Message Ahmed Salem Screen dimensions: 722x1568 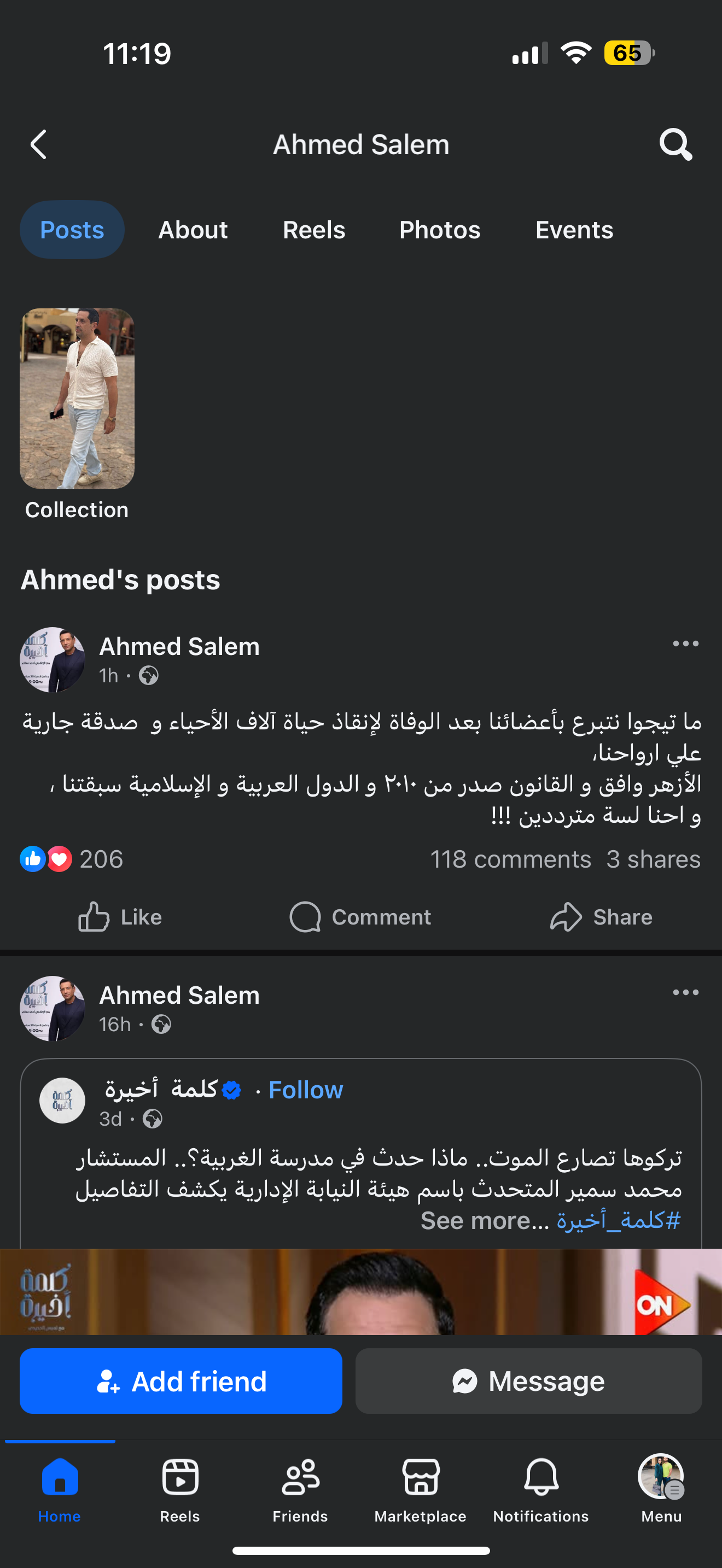(x=528, y=1381)
